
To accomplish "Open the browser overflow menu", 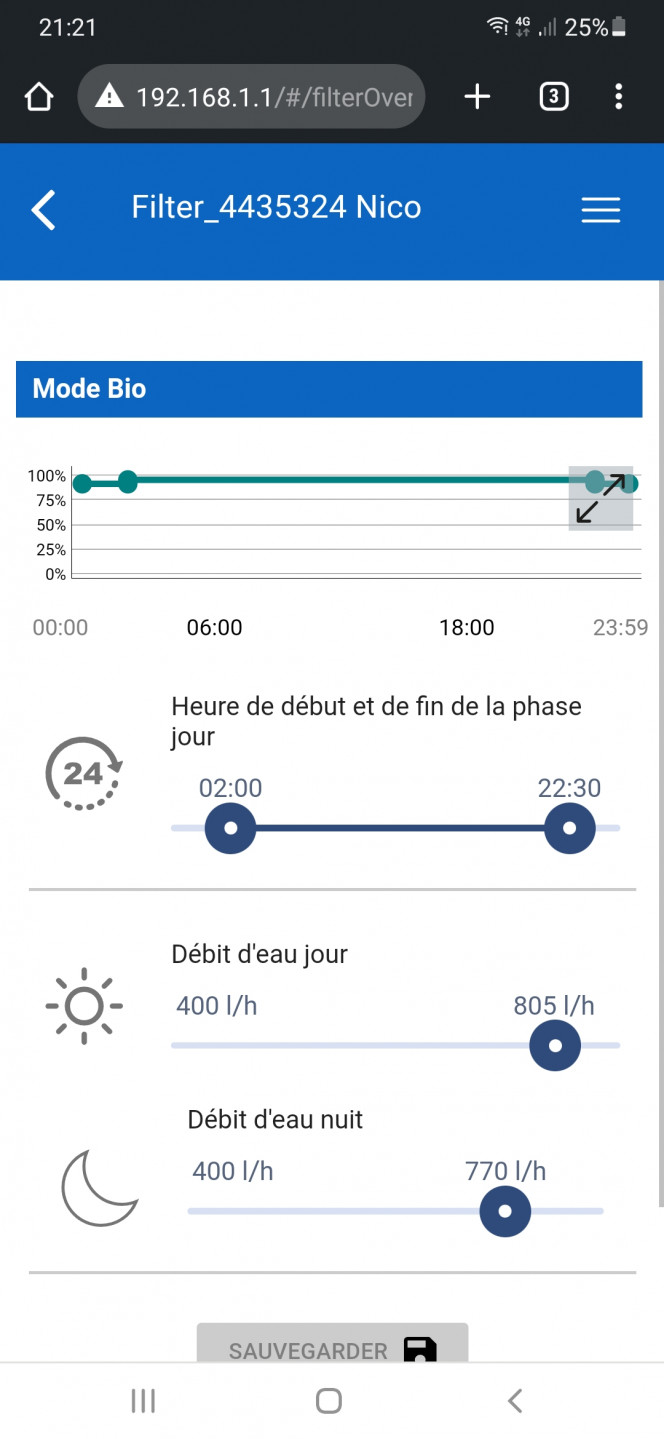I will (x=619, y=96).
